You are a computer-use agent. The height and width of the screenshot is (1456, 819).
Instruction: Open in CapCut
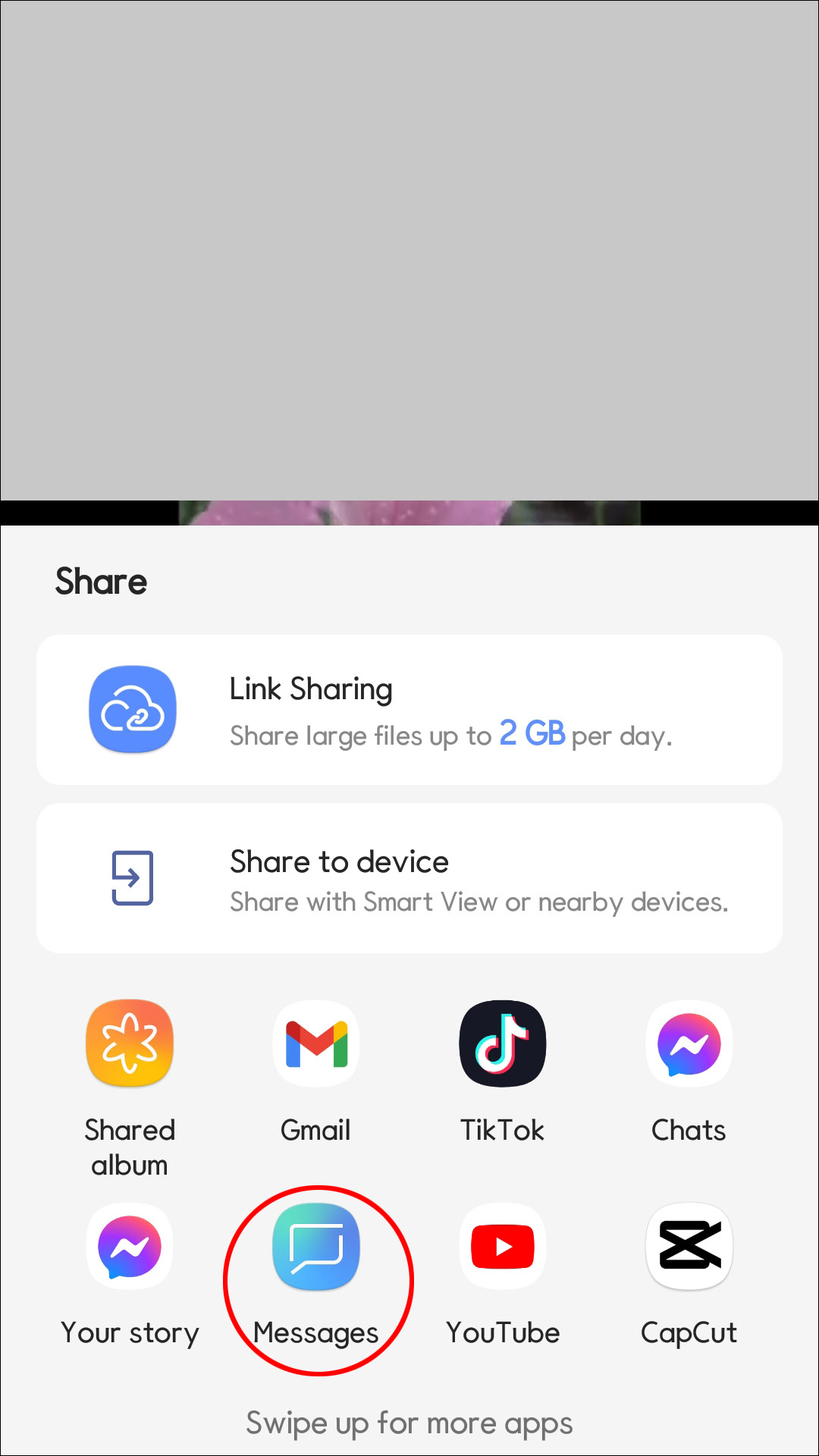point(689,1247)
